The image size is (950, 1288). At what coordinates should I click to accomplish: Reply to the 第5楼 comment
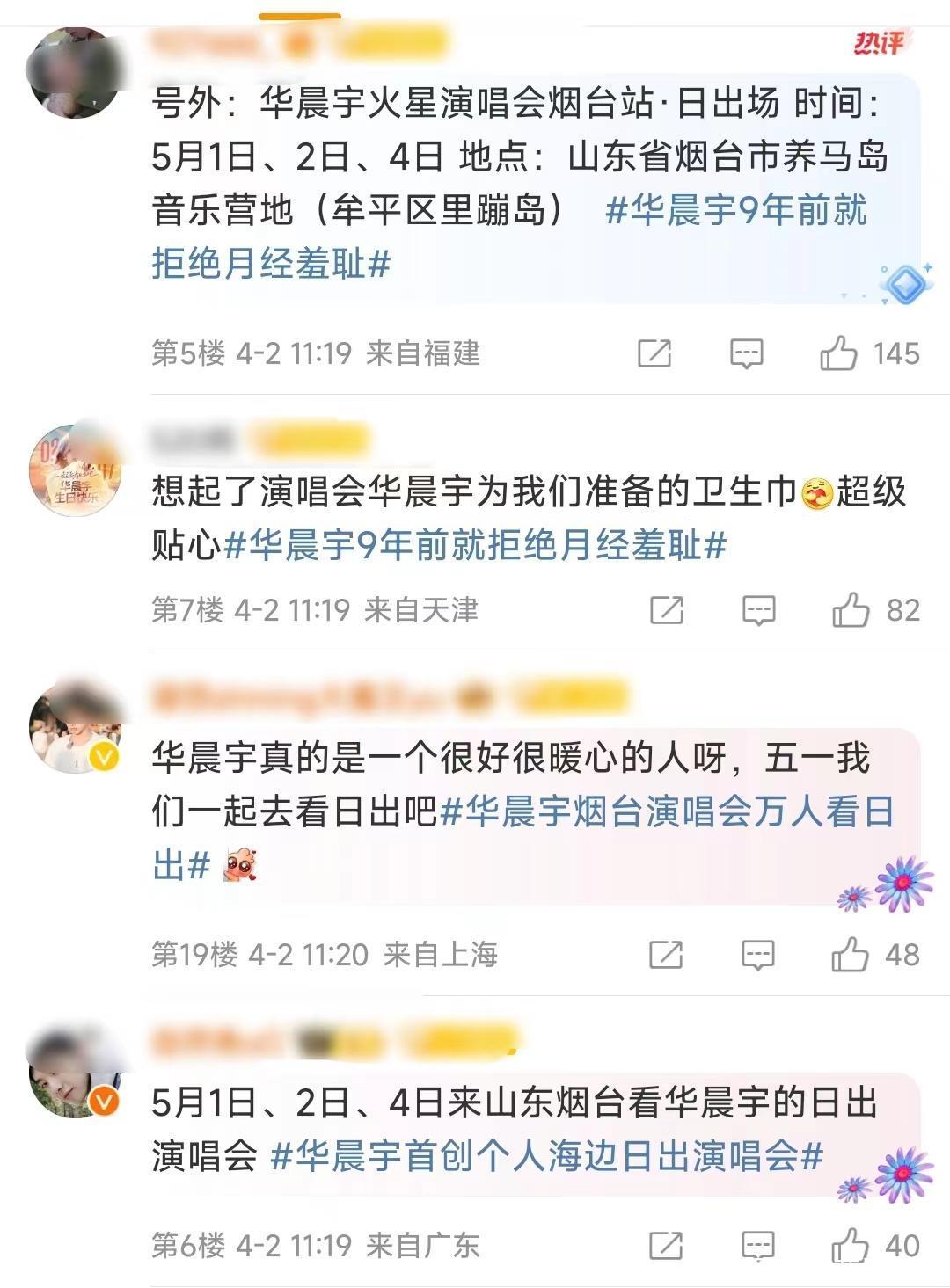tap(746, 353)
